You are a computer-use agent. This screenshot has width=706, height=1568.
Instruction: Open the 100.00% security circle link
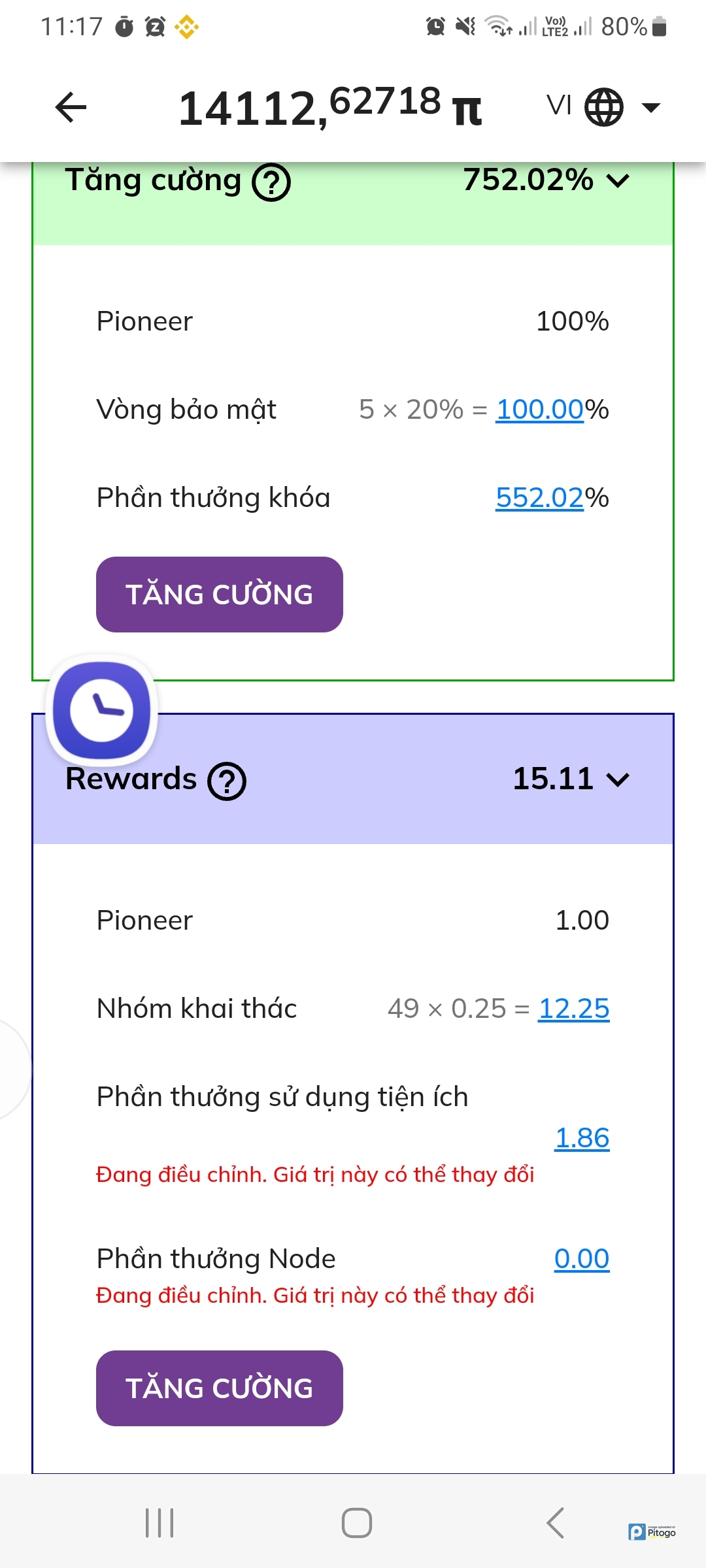pyautogui.click(x=539, y=410)
